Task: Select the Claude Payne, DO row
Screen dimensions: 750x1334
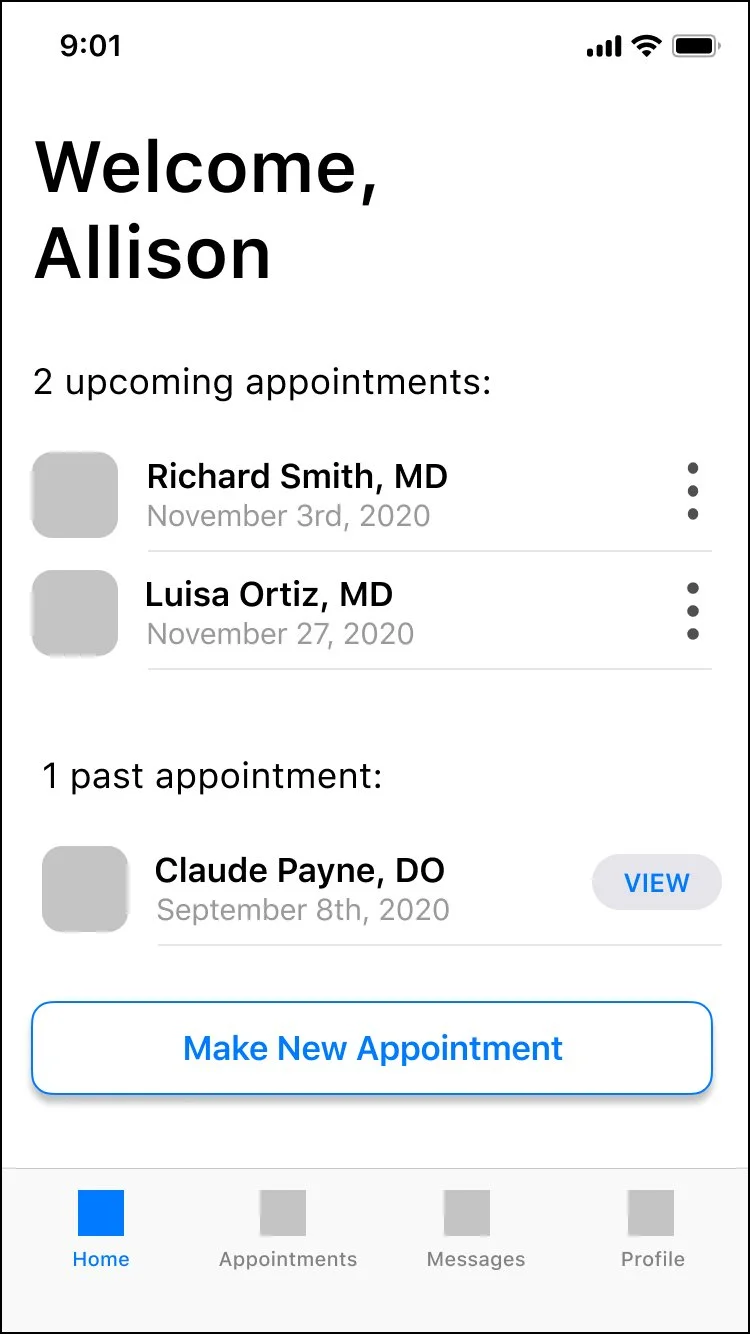Action: coord(300,889)
